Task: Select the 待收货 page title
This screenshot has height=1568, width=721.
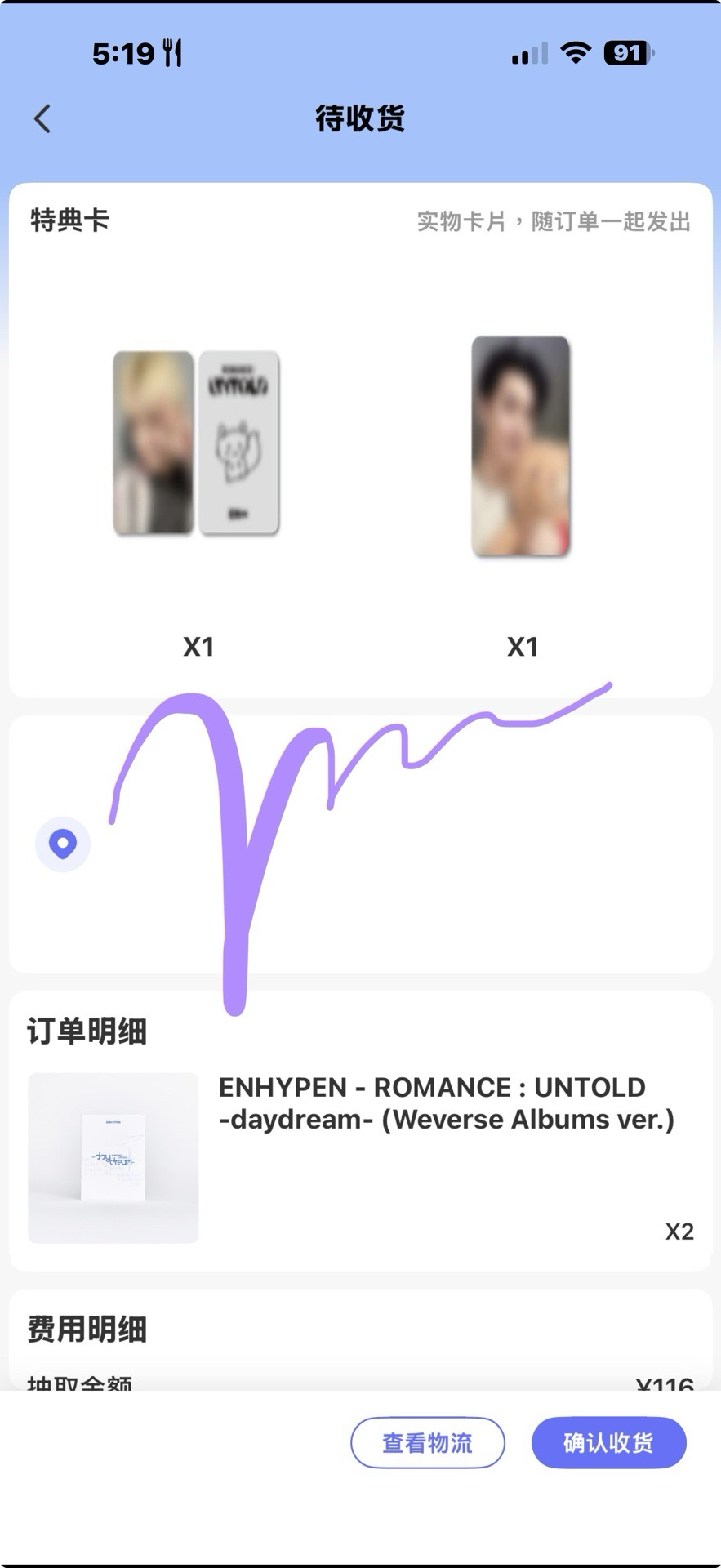Action: pos(360,118)
